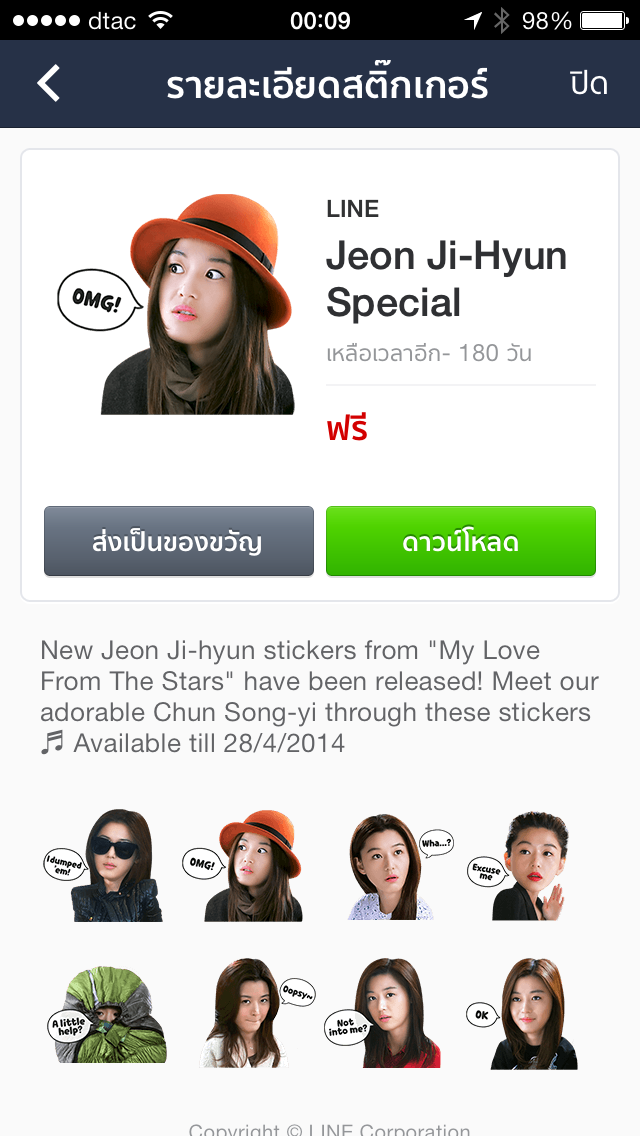Close the sticker details with ปิด

(588, 84)
